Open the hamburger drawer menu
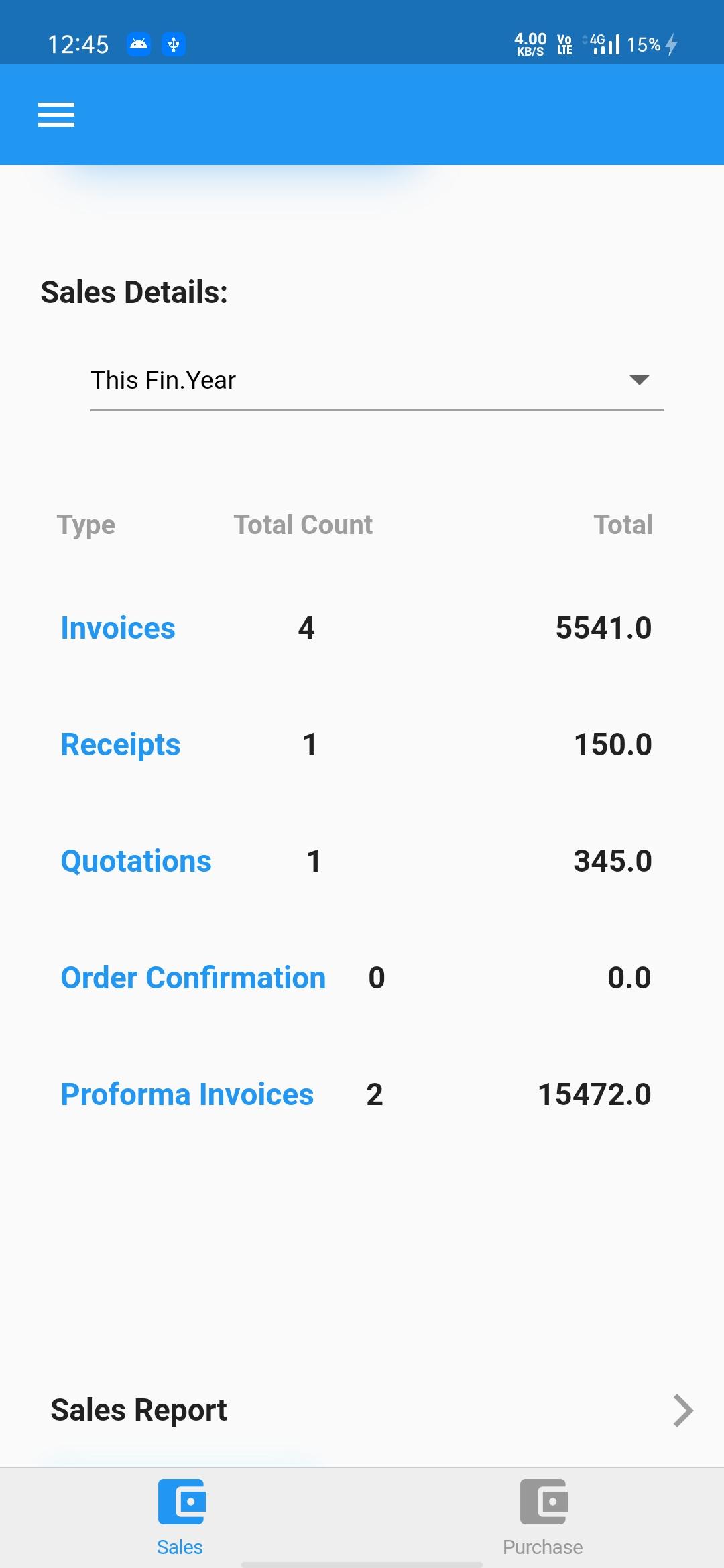Viewport: 724px width, 1568px height. [56, 115]
